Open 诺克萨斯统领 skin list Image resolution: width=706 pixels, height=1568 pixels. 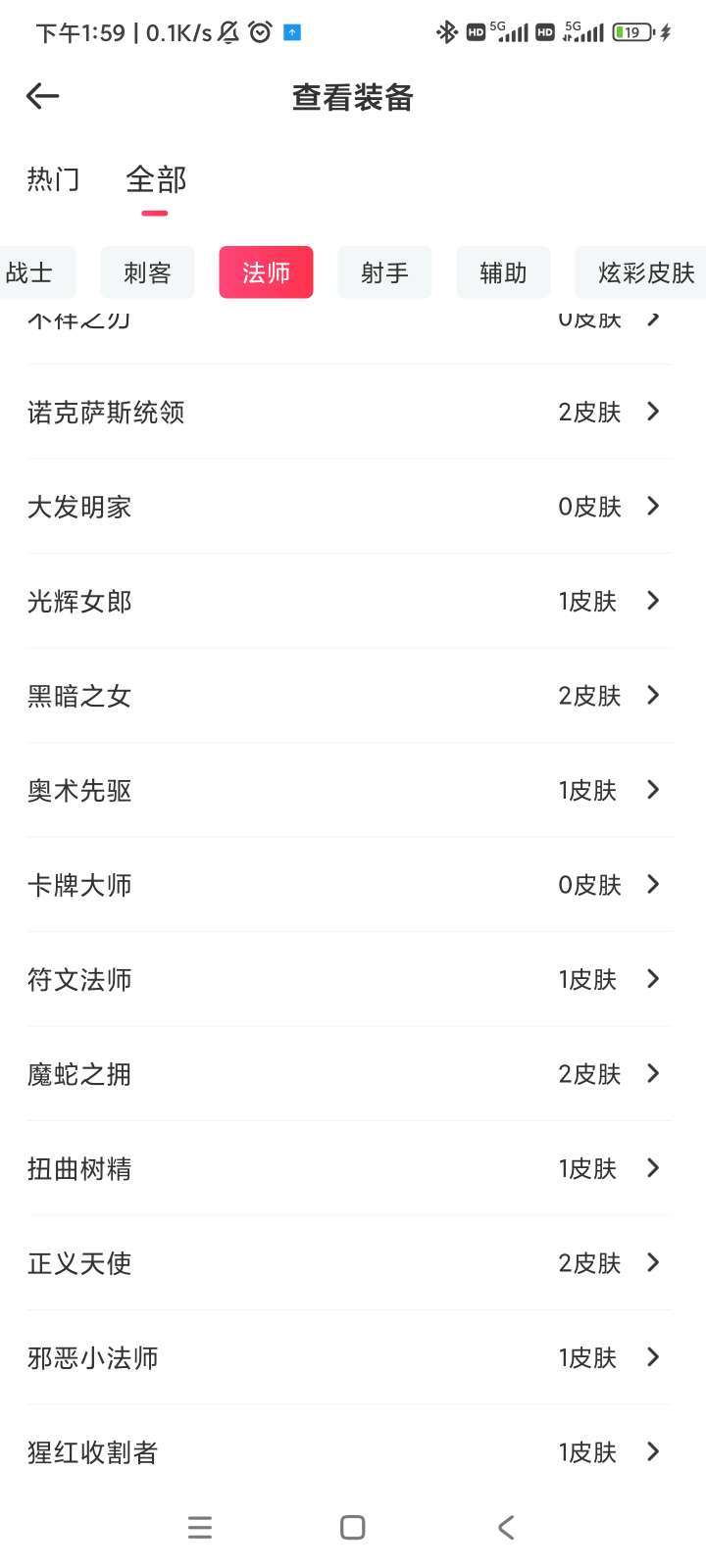[x=349, y=412]
